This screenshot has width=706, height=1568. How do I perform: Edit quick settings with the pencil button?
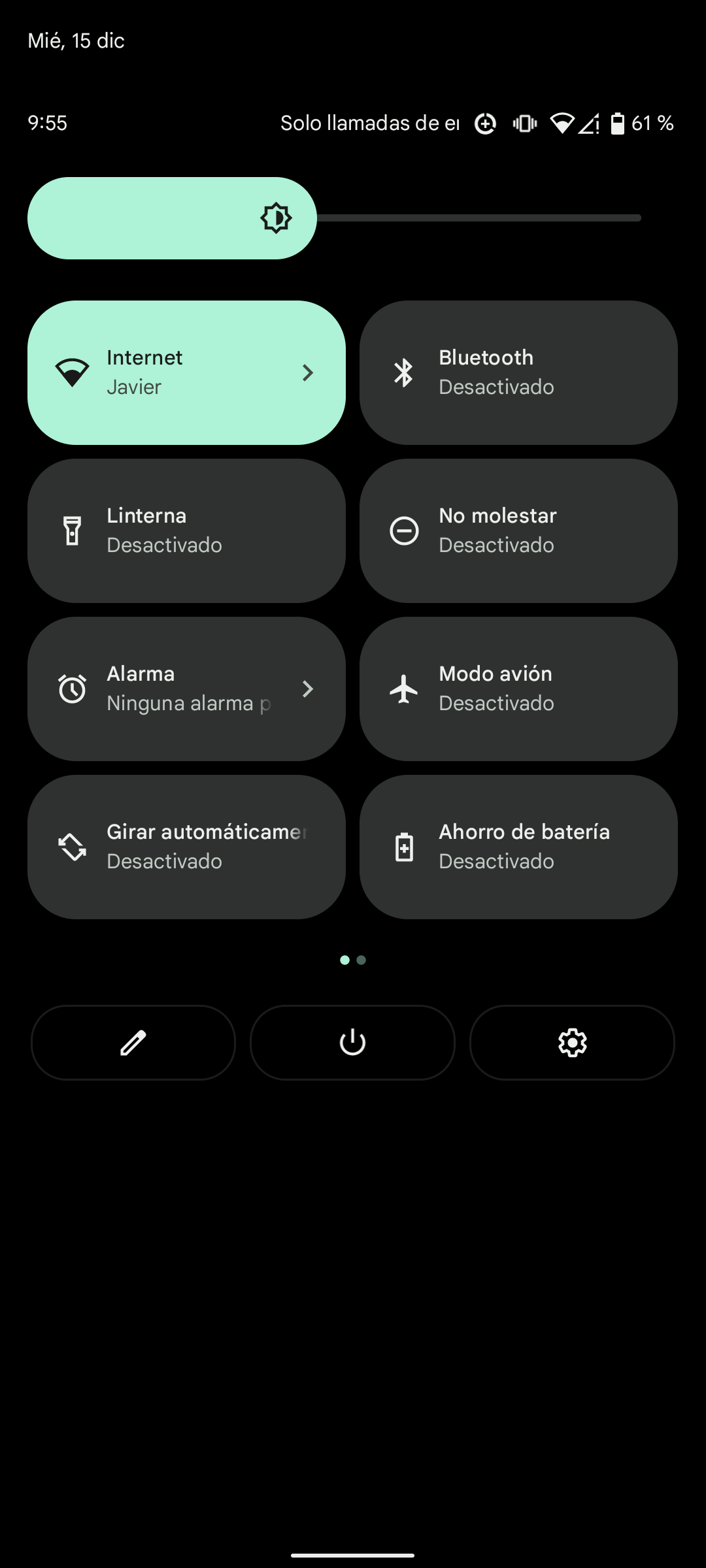click(133, 1042)
